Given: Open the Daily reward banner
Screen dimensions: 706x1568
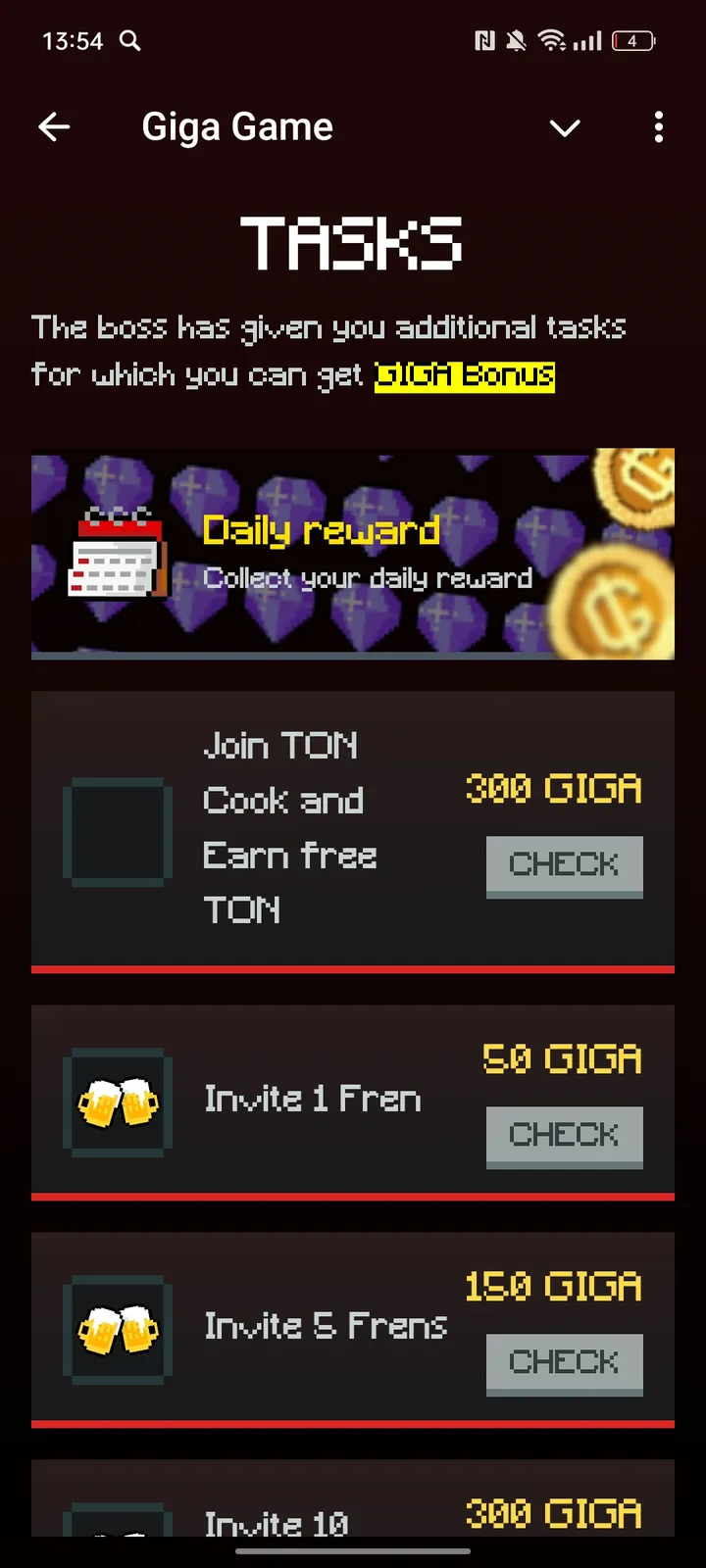Looking at the screenshot, I should coord(353,556).
